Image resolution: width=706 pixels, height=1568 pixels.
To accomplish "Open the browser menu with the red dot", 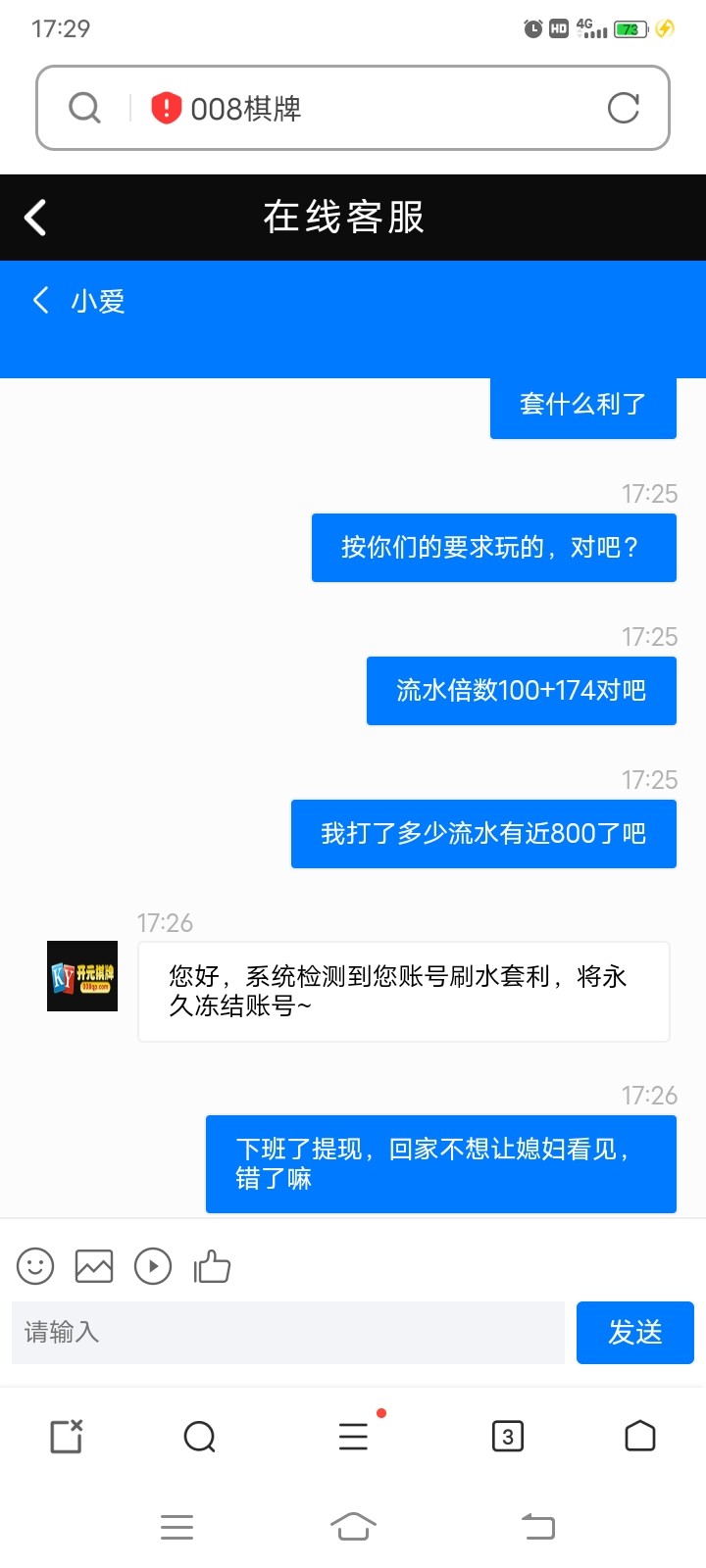I will [353, 1437].
